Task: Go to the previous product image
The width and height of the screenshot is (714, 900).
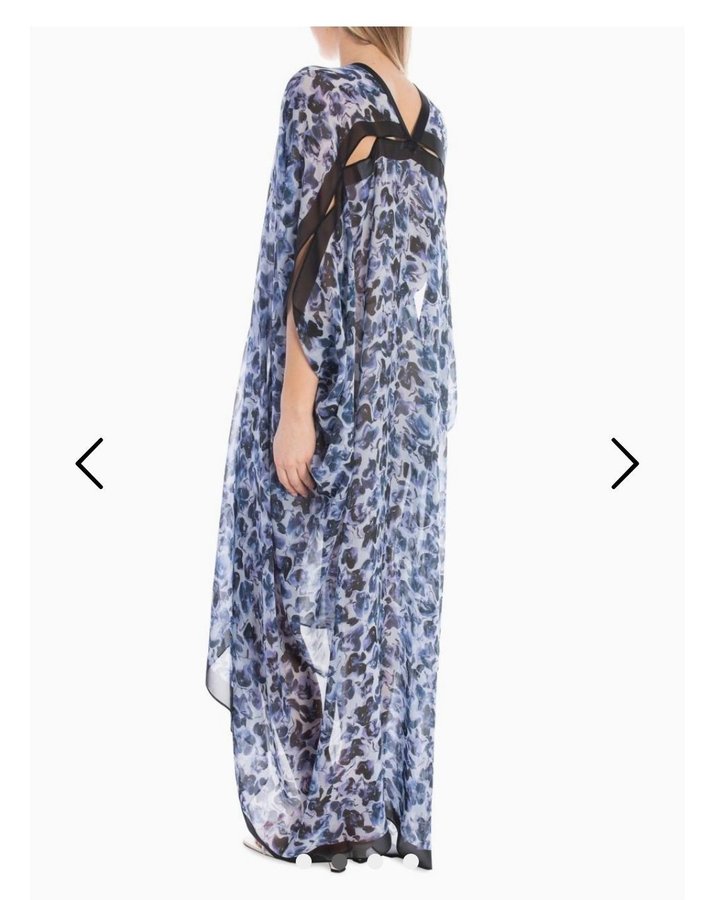Action: 89,463
